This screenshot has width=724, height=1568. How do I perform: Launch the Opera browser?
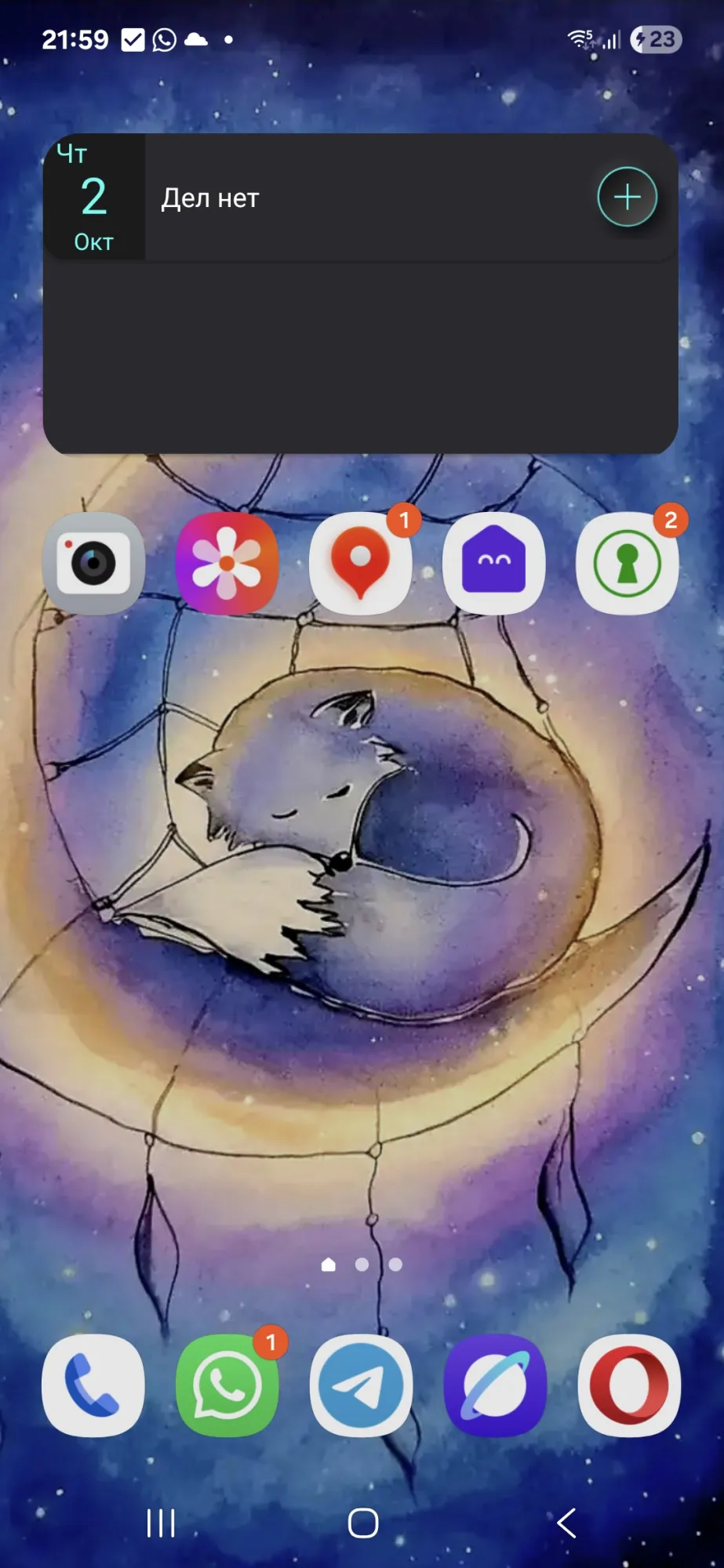tap(629, 1385)
